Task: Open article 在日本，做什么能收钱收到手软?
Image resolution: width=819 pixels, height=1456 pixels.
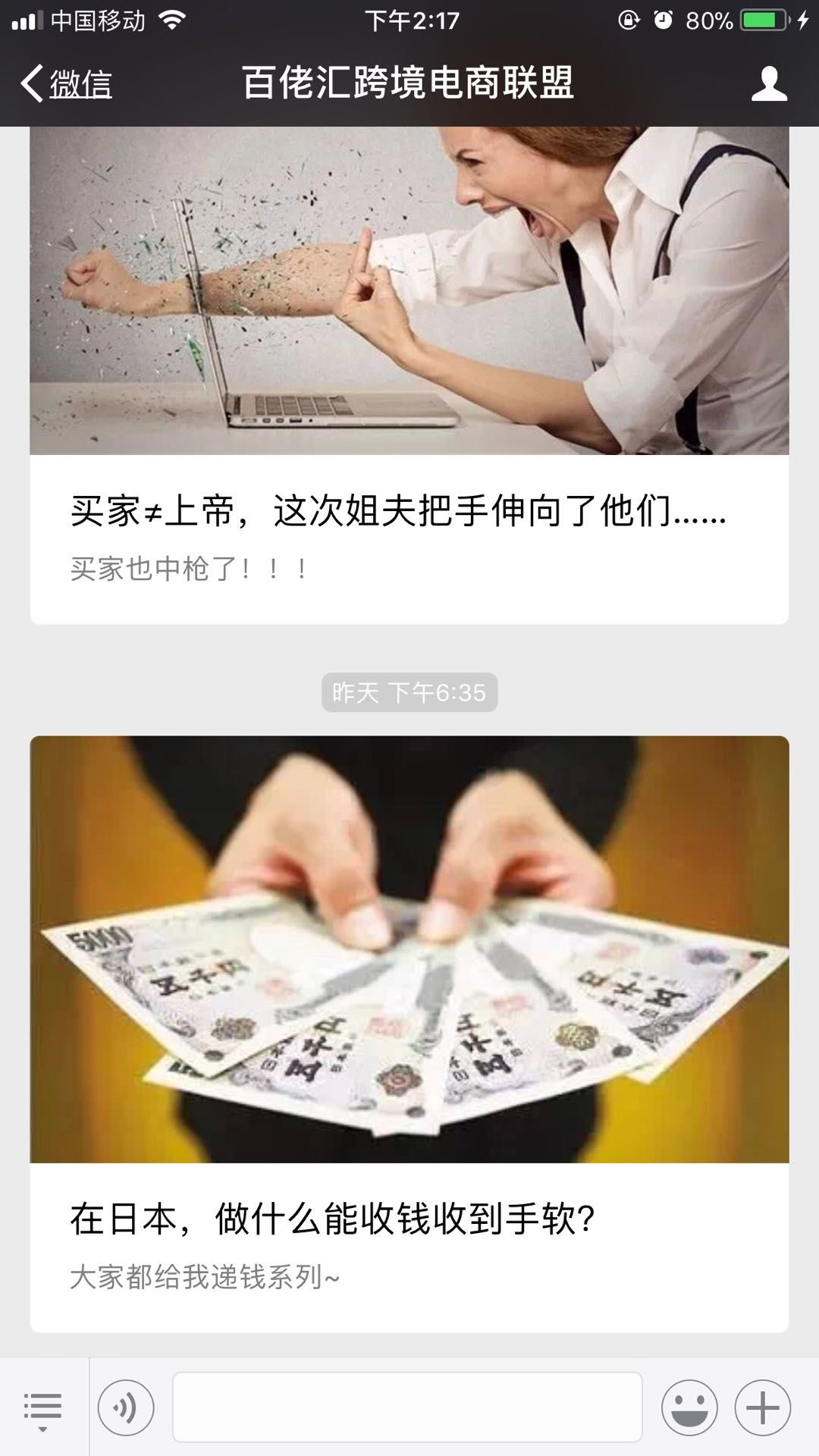Action: coord(332,1219)
